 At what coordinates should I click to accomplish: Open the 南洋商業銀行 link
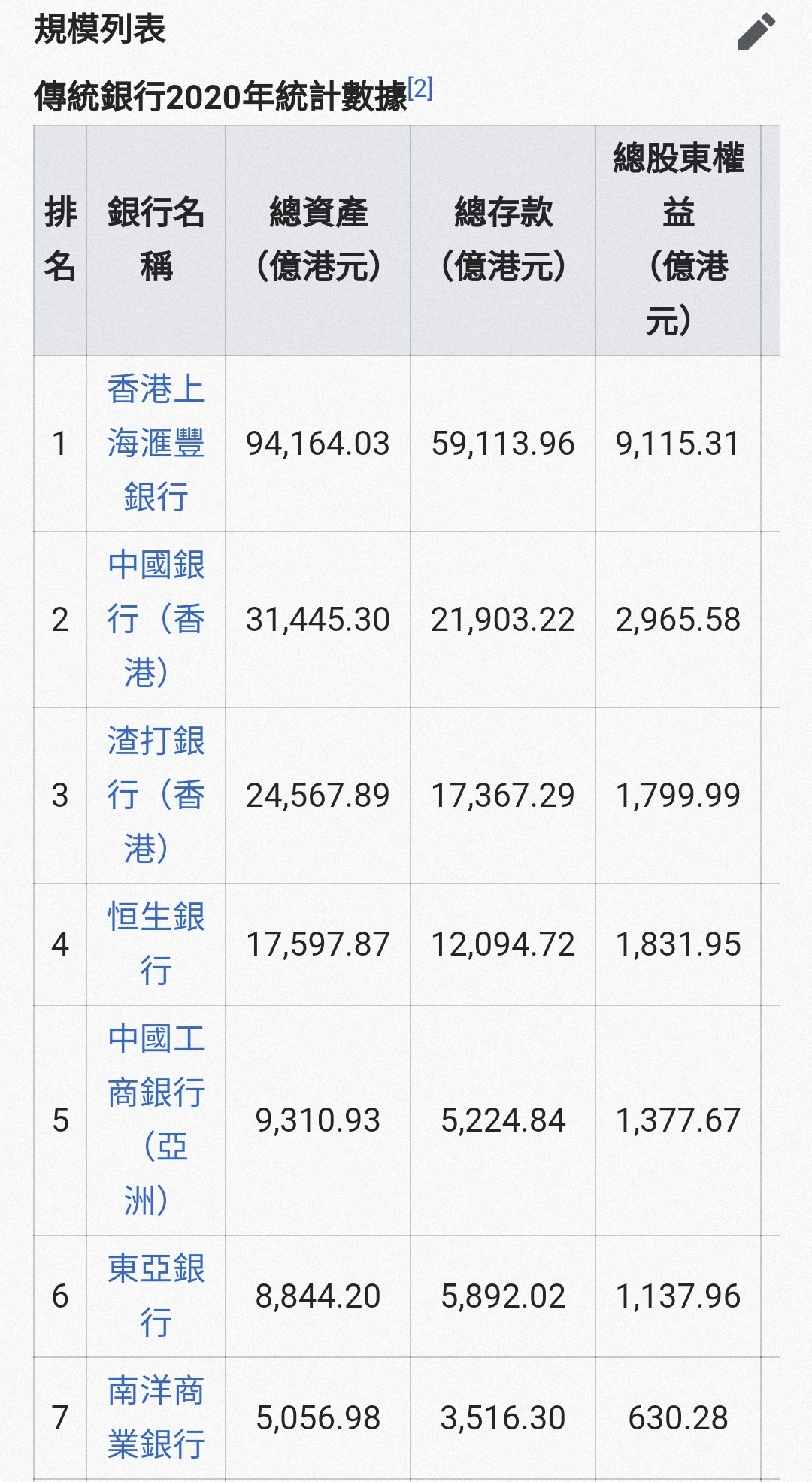pyautogui.click(x=156, y=1417)
